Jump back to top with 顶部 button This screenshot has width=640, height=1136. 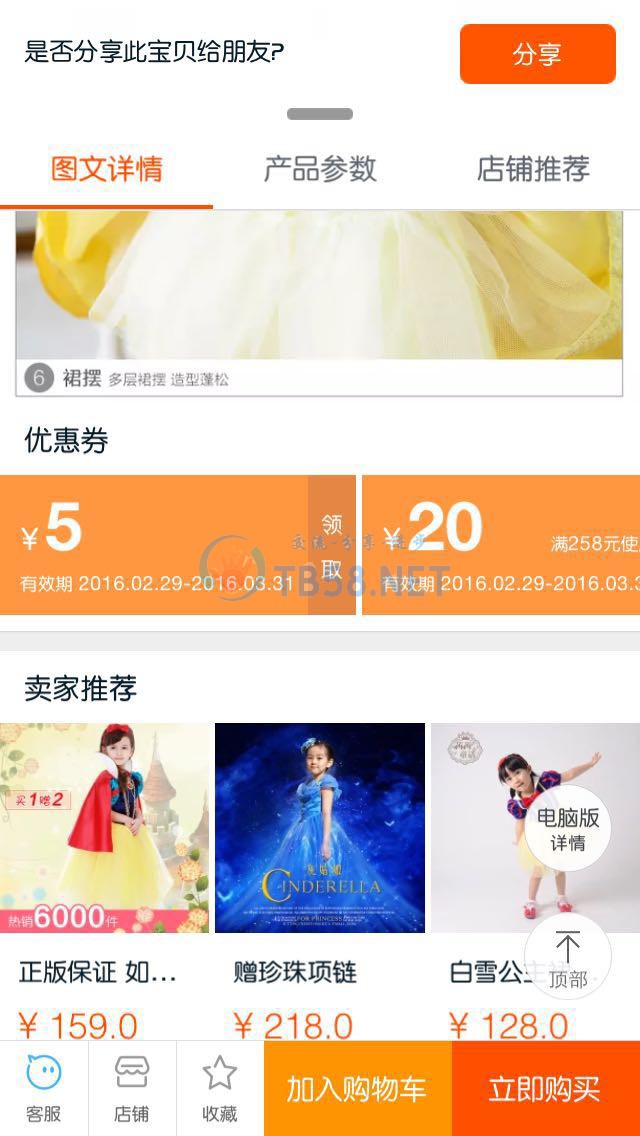(x=568, y=958)
